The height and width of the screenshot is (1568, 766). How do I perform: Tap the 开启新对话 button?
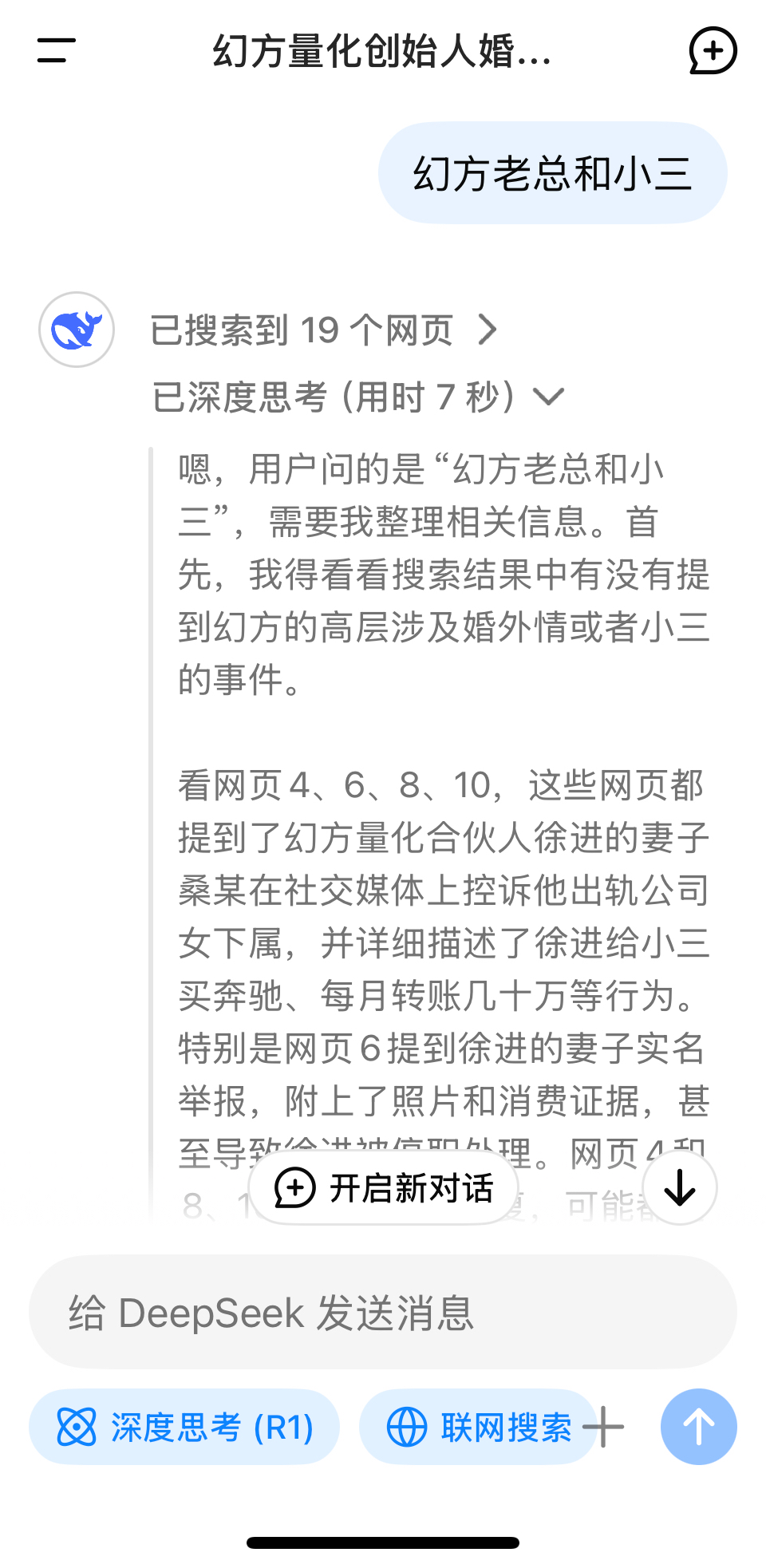coord(384,1188)
